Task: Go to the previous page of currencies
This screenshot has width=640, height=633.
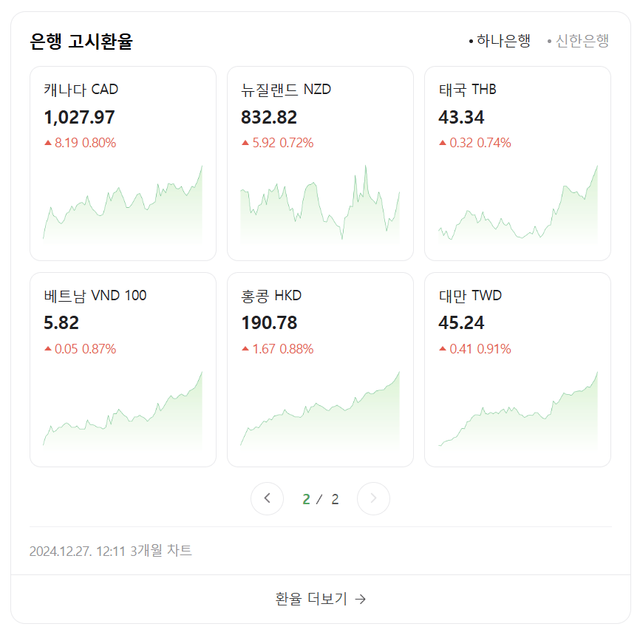Action: click(267, 498)
